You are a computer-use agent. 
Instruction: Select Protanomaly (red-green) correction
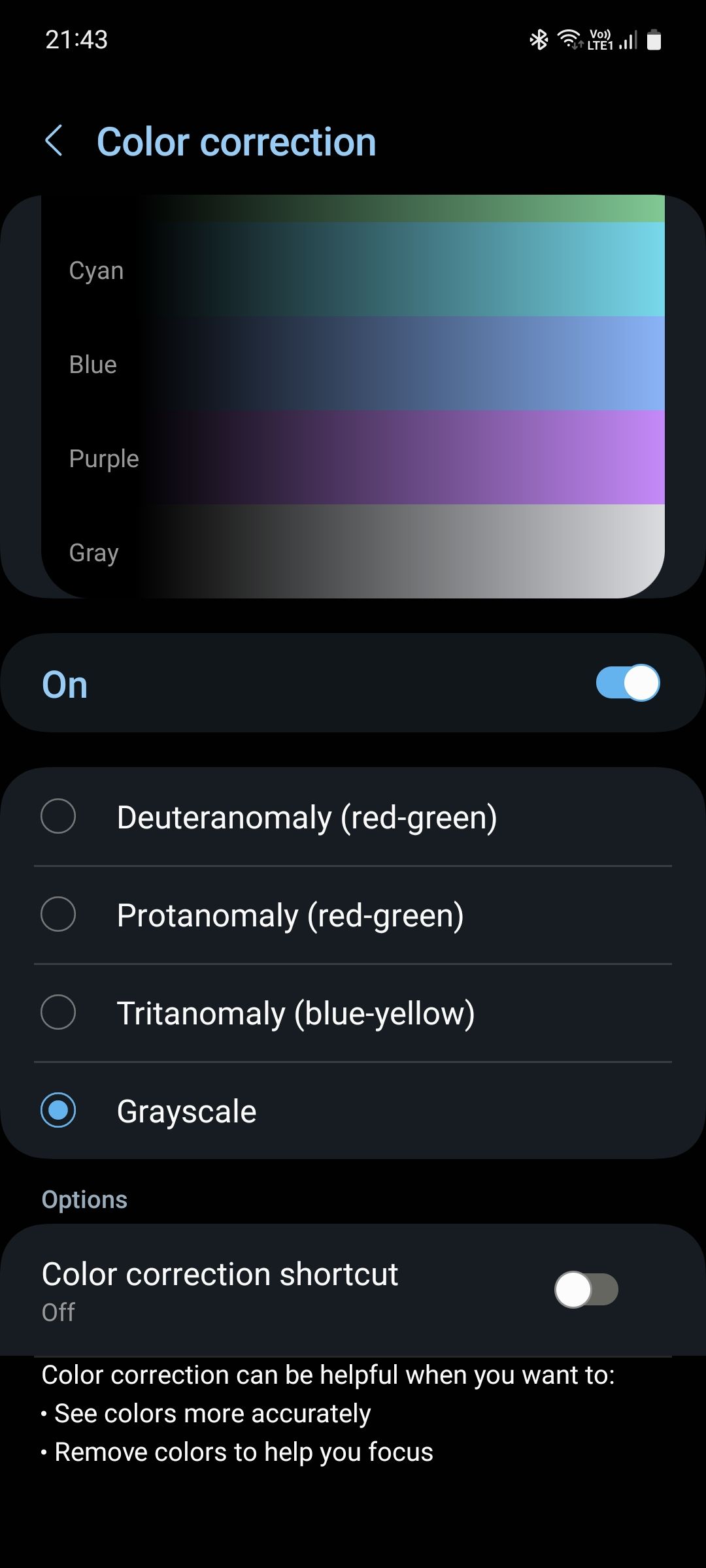click(58, 915)
